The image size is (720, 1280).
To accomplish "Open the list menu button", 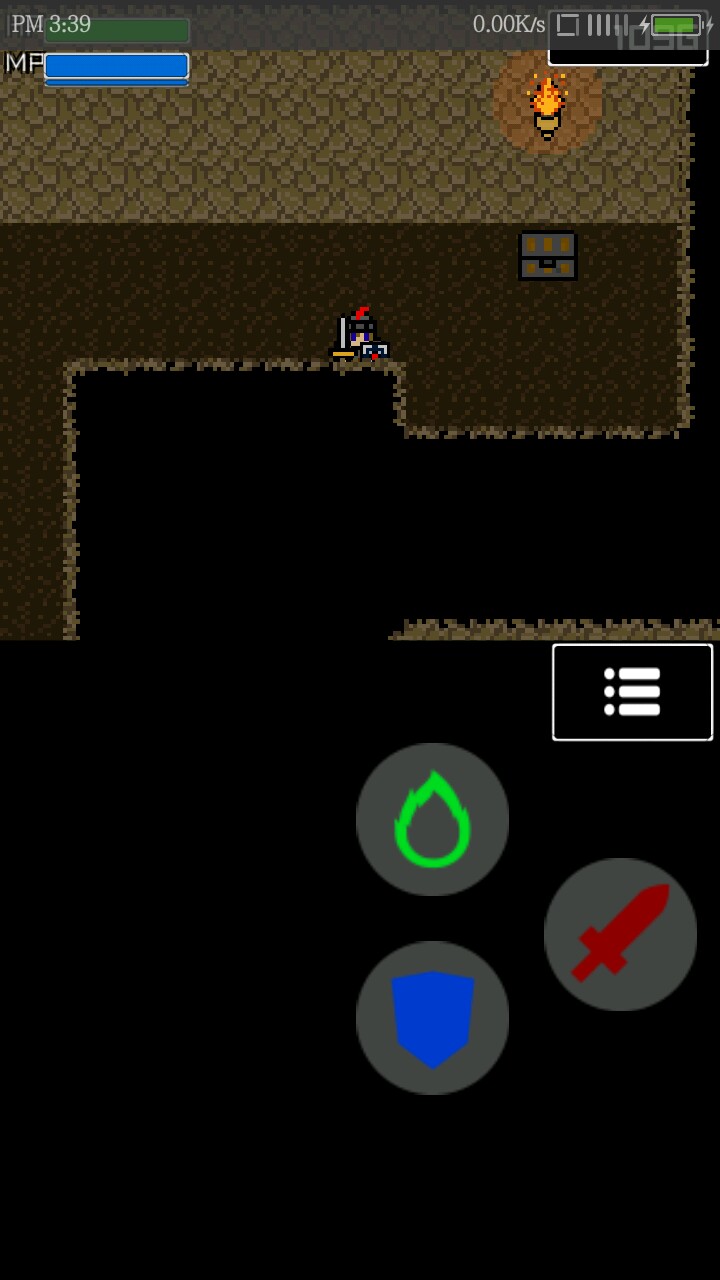I will [x=632, y=692].
